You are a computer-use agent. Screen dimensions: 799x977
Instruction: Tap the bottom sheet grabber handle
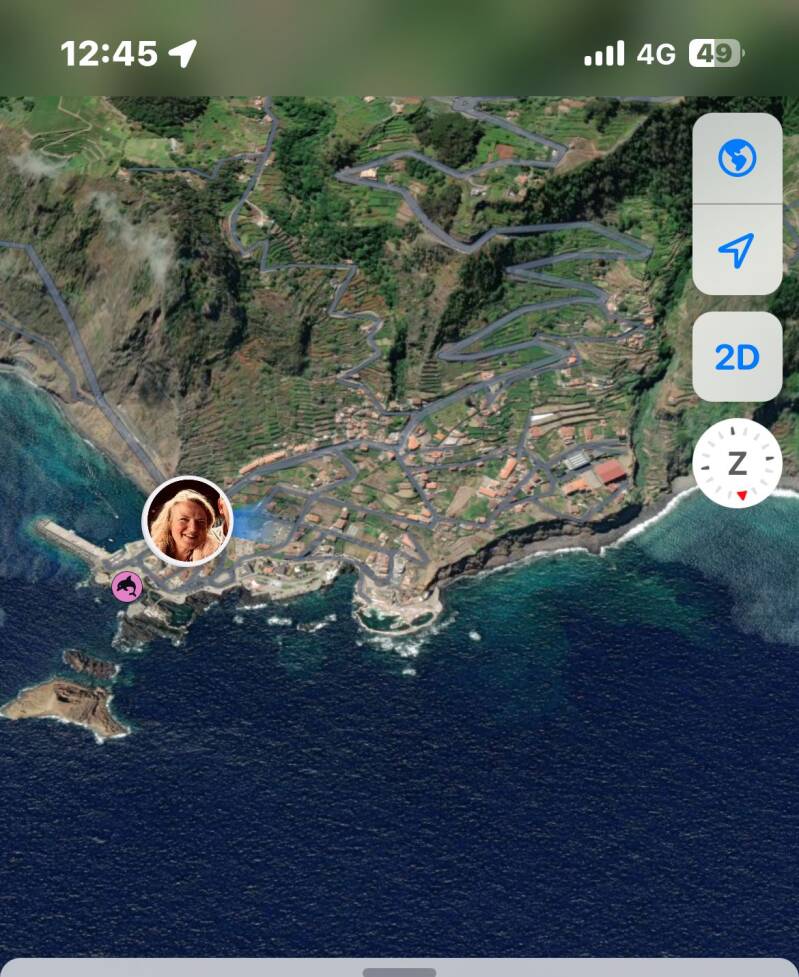point(399,970)
